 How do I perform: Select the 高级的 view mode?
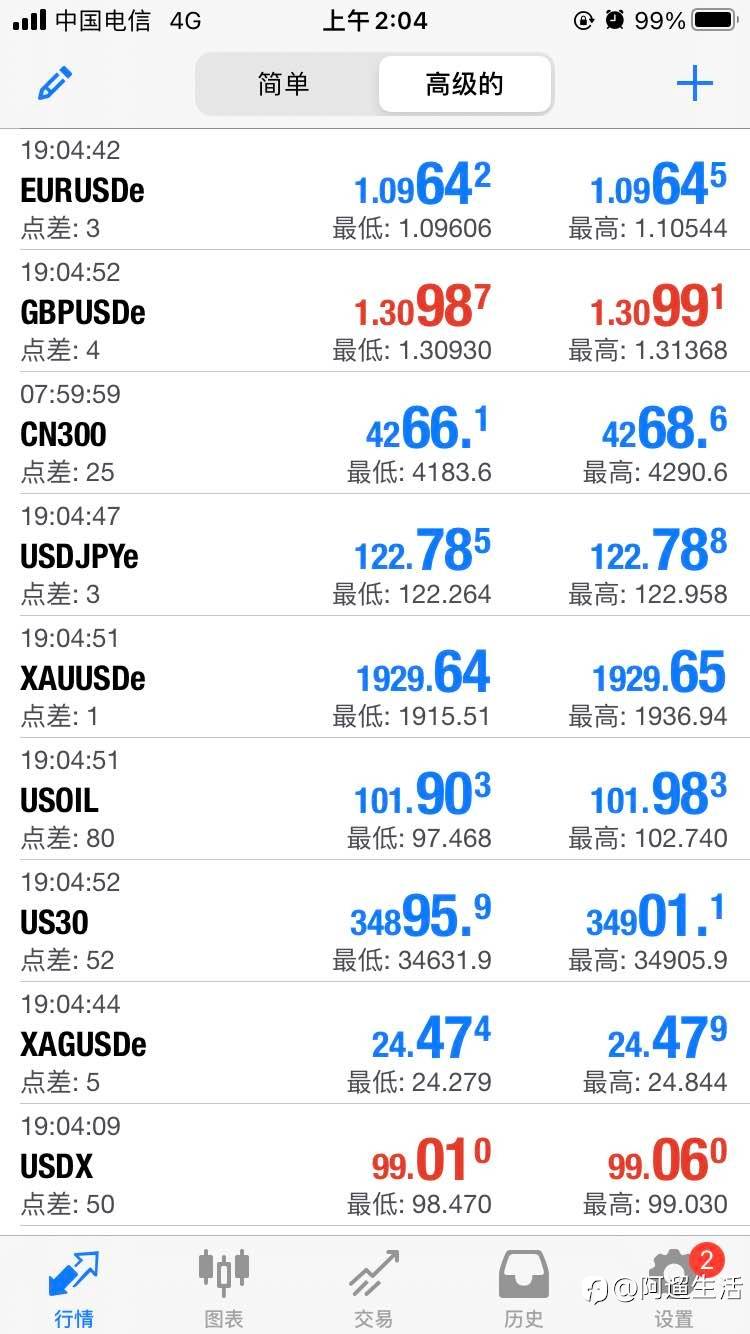(464, 84)
